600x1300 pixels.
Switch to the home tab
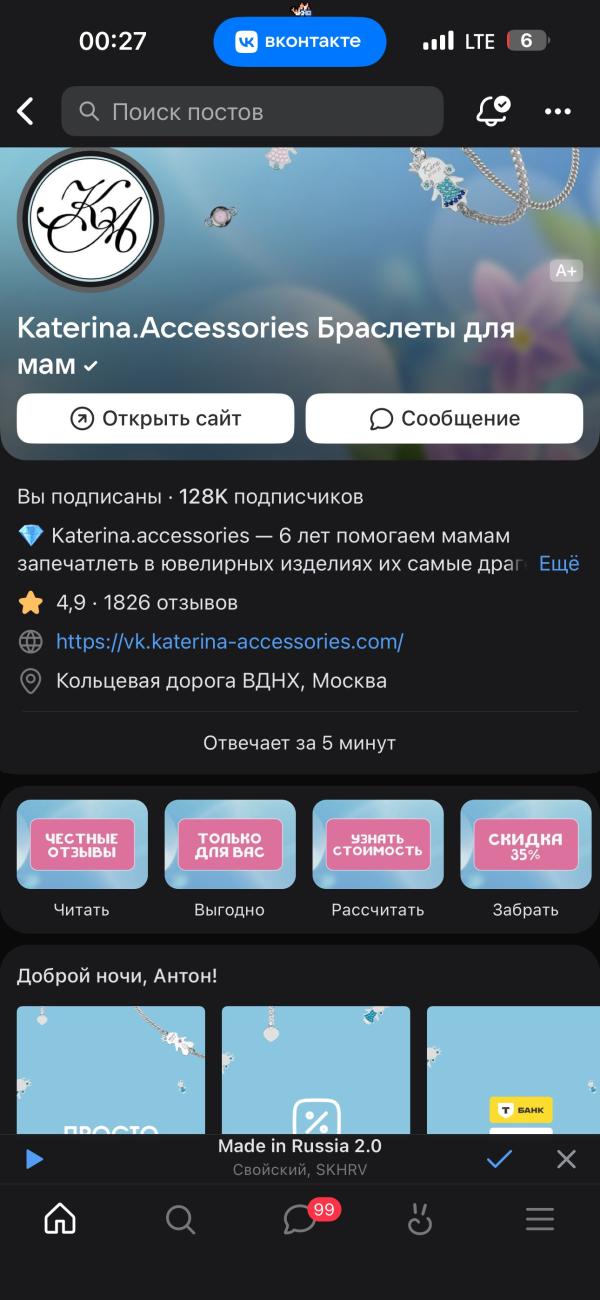pyautogui.click(x=60, y=1219)
